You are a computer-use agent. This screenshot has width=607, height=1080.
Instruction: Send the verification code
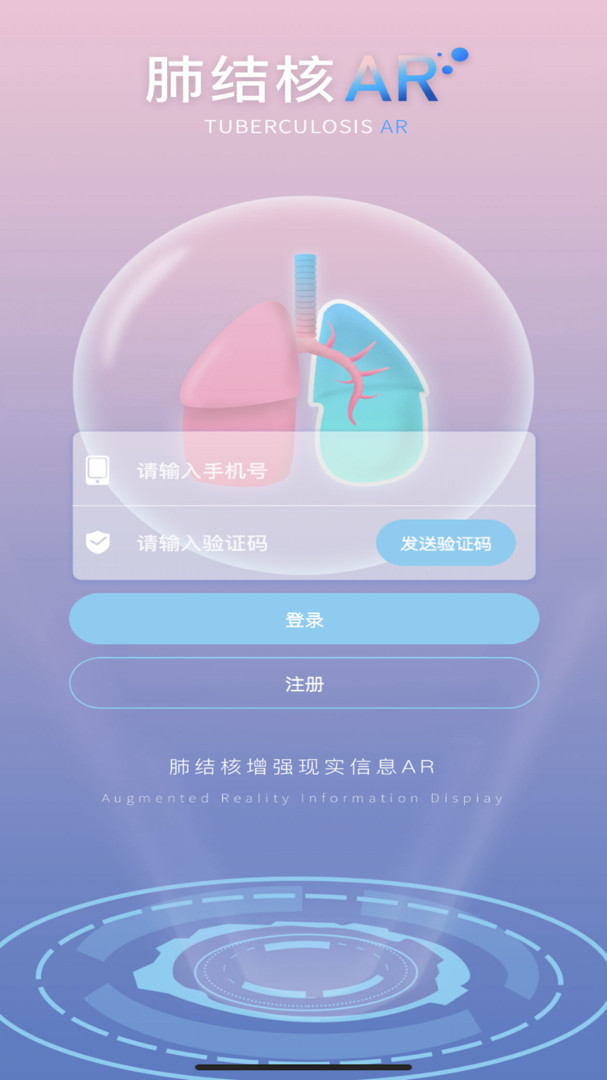coord(446,544)
